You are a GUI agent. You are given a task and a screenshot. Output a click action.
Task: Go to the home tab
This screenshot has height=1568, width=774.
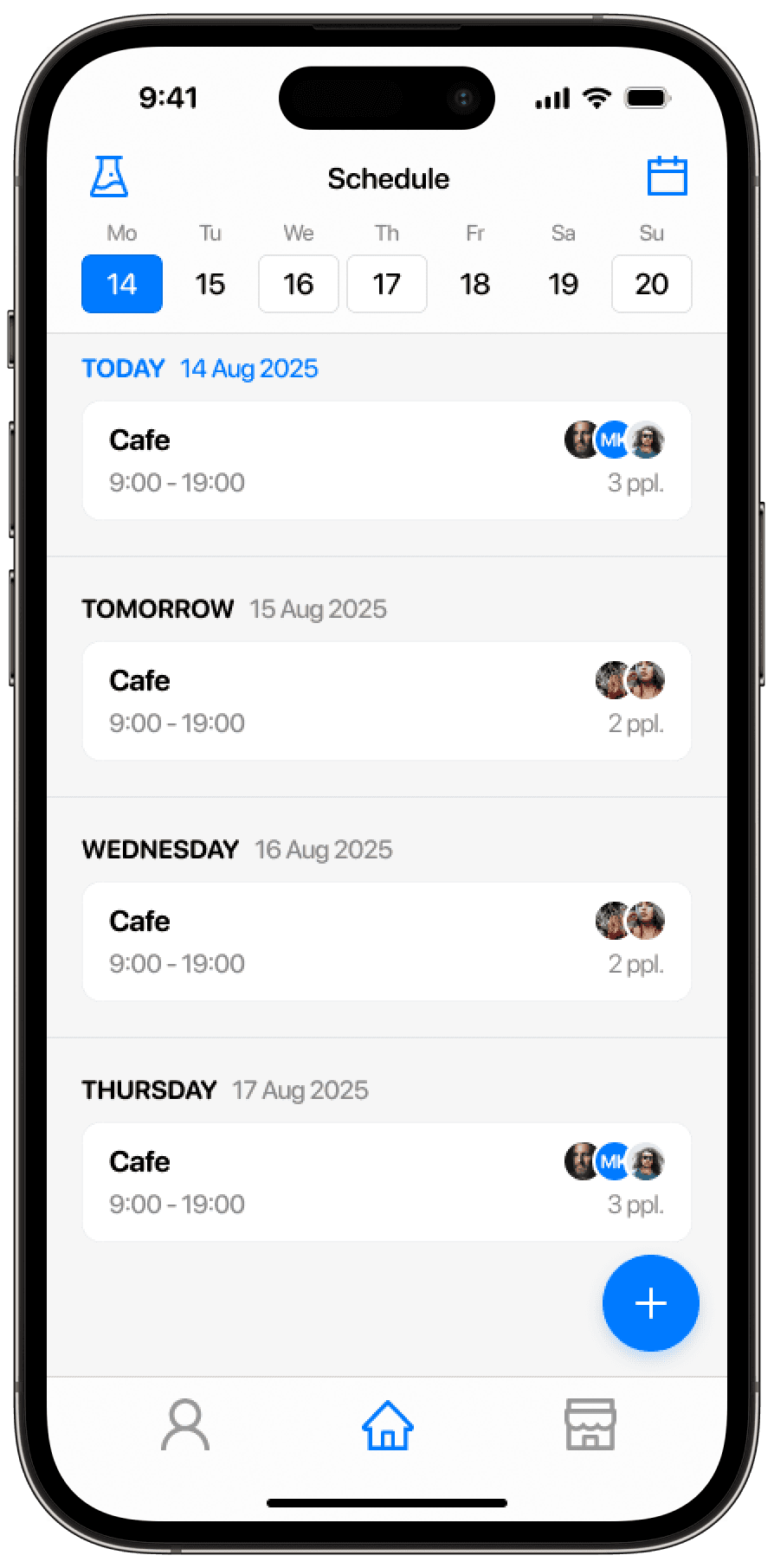click(387, 1424)
